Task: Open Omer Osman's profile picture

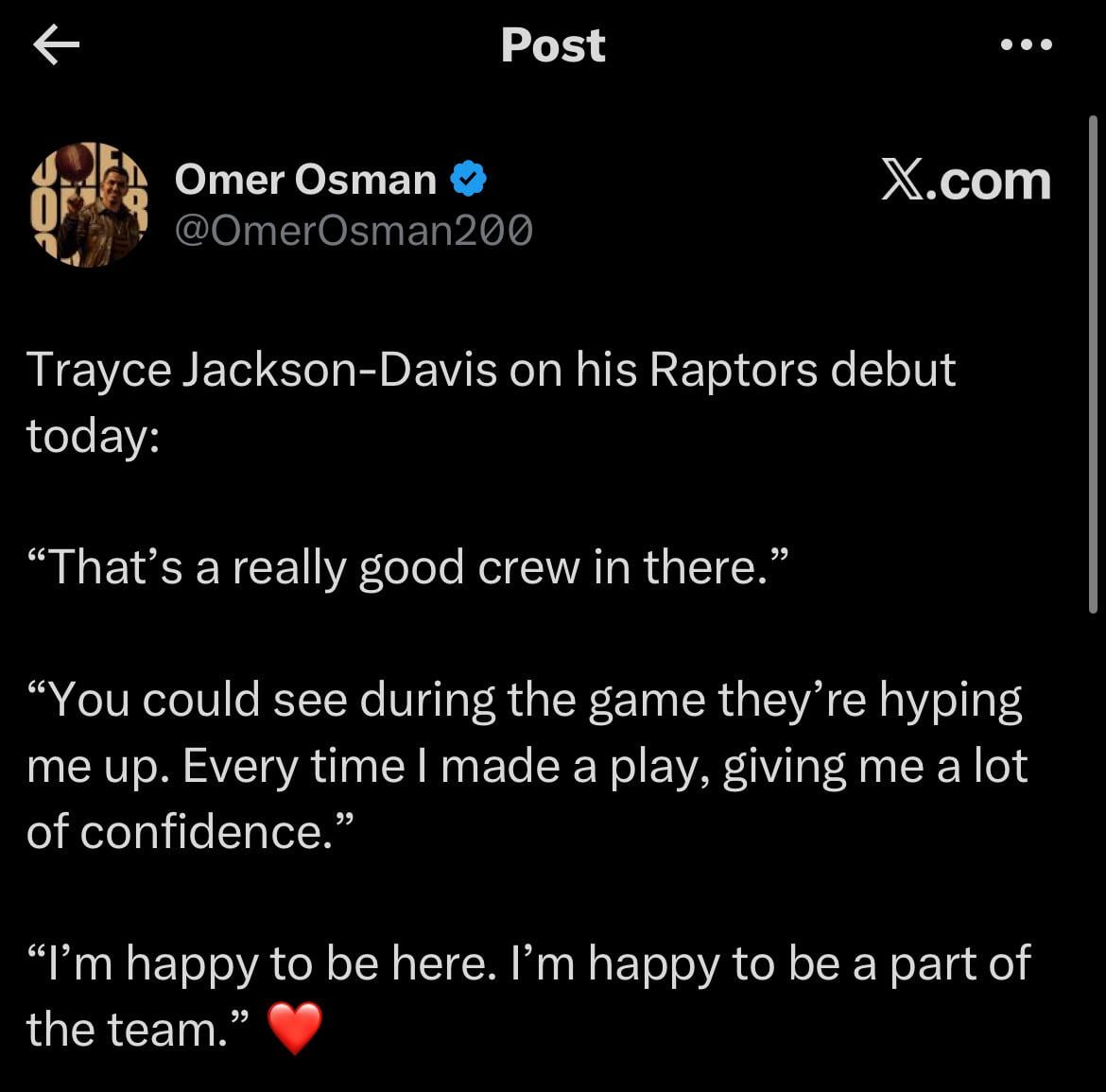Action: point(90,203)
